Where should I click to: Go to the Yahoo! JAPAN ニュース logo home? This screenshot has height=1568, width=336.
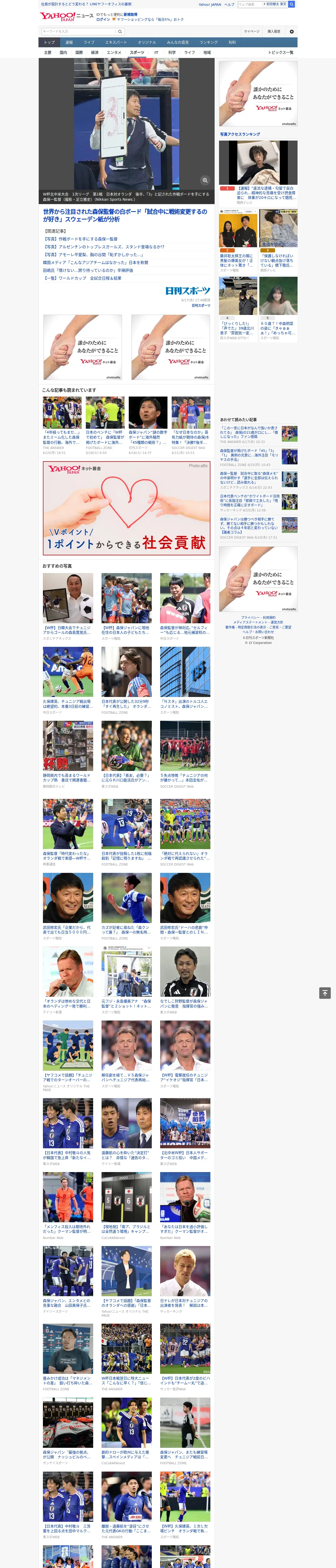[x=66, y=16]
